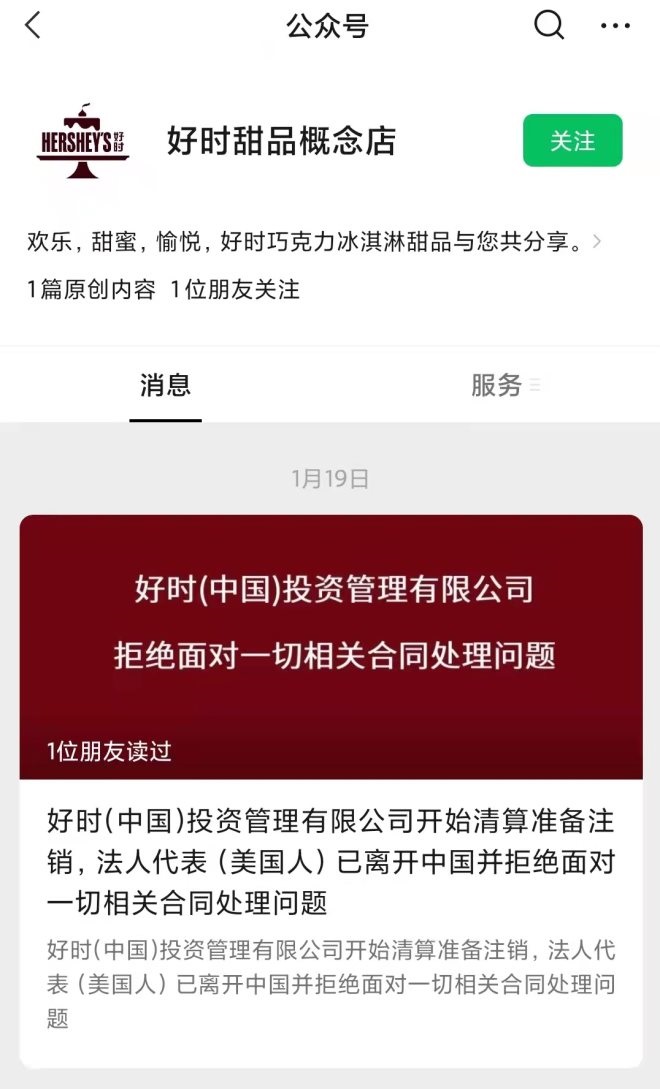
Task: Open the January 19 article card
Action: click(330, 790)
